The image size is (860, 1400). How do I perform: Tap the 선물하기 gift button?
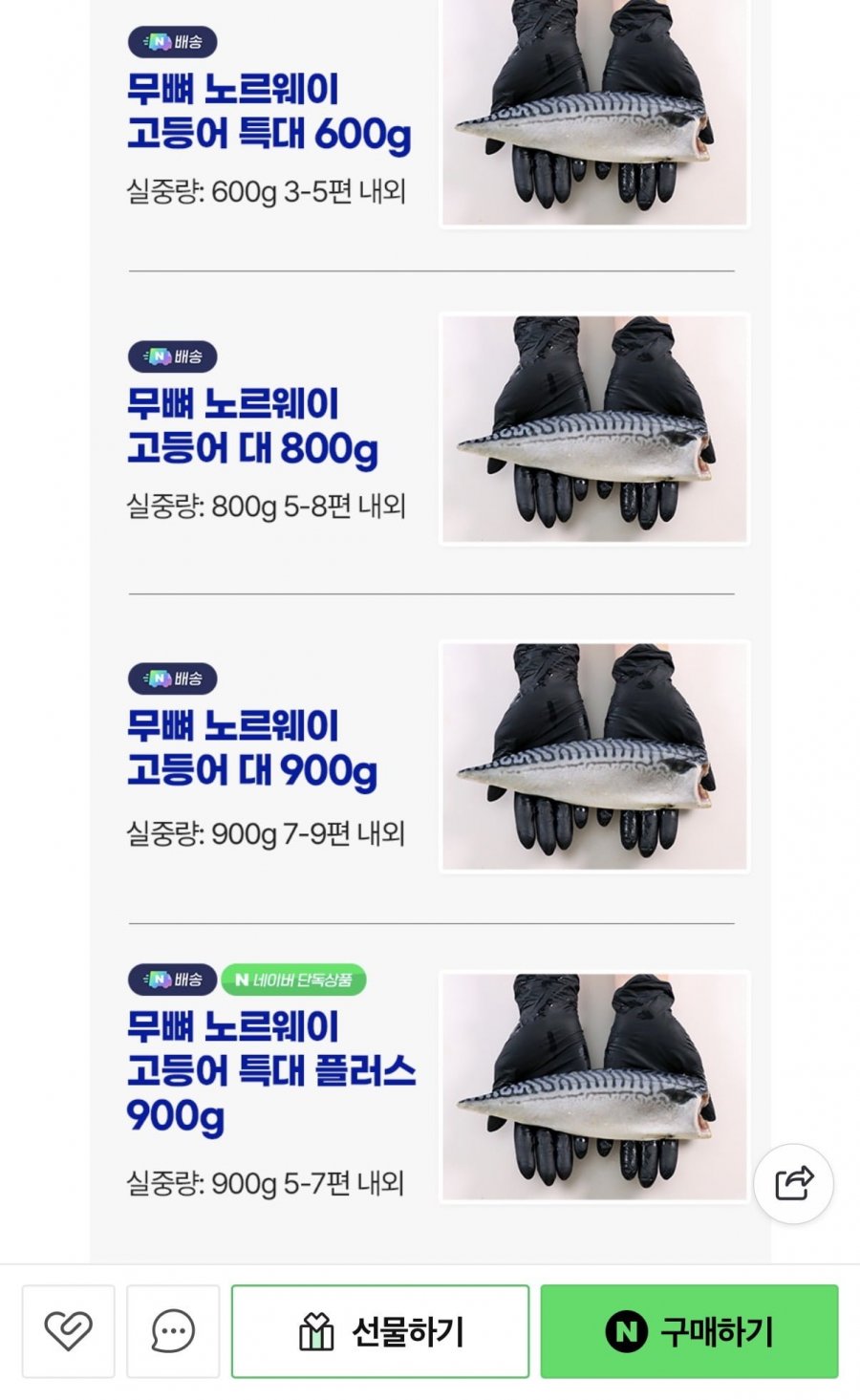[380, 1330]
